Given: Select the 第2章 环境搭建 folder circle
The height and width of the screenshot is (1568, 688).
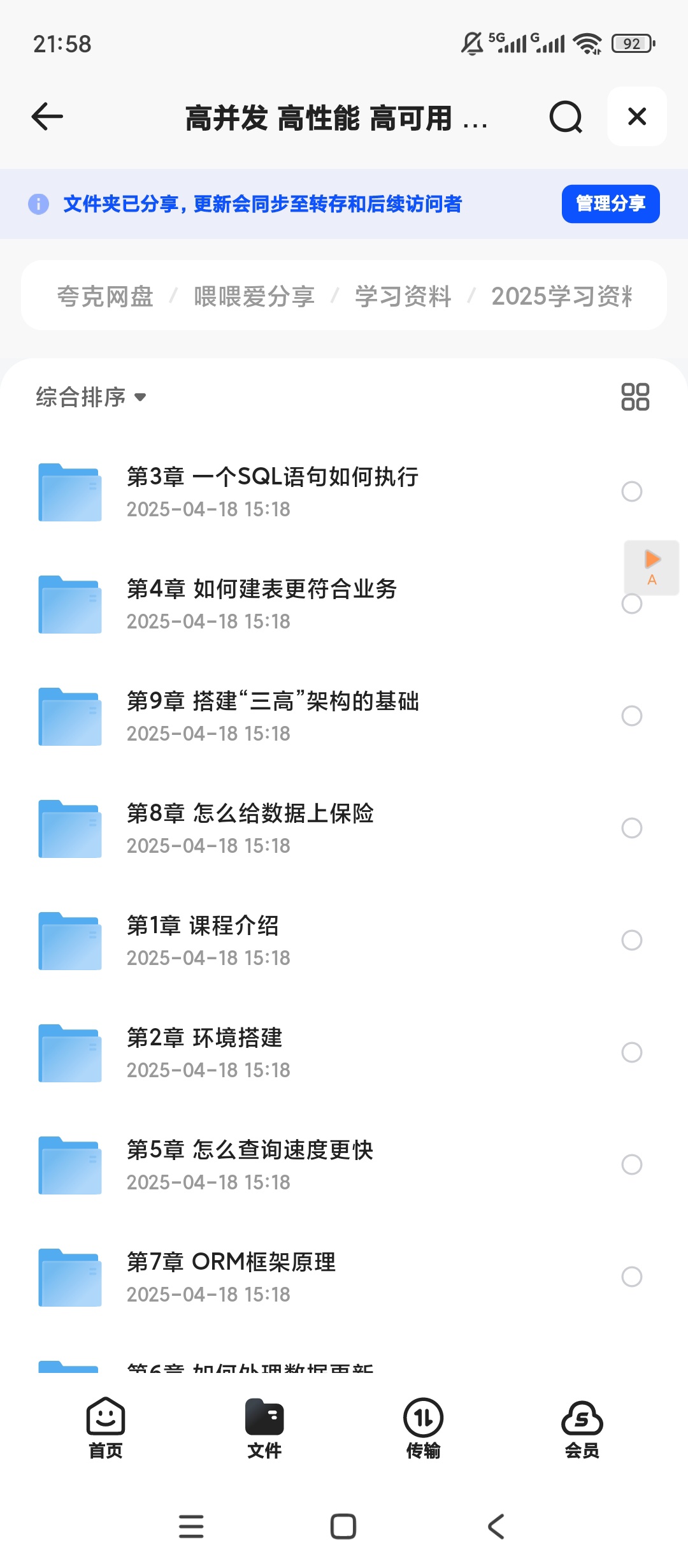Looking at the screenshot, I should tap(632, 1052).
